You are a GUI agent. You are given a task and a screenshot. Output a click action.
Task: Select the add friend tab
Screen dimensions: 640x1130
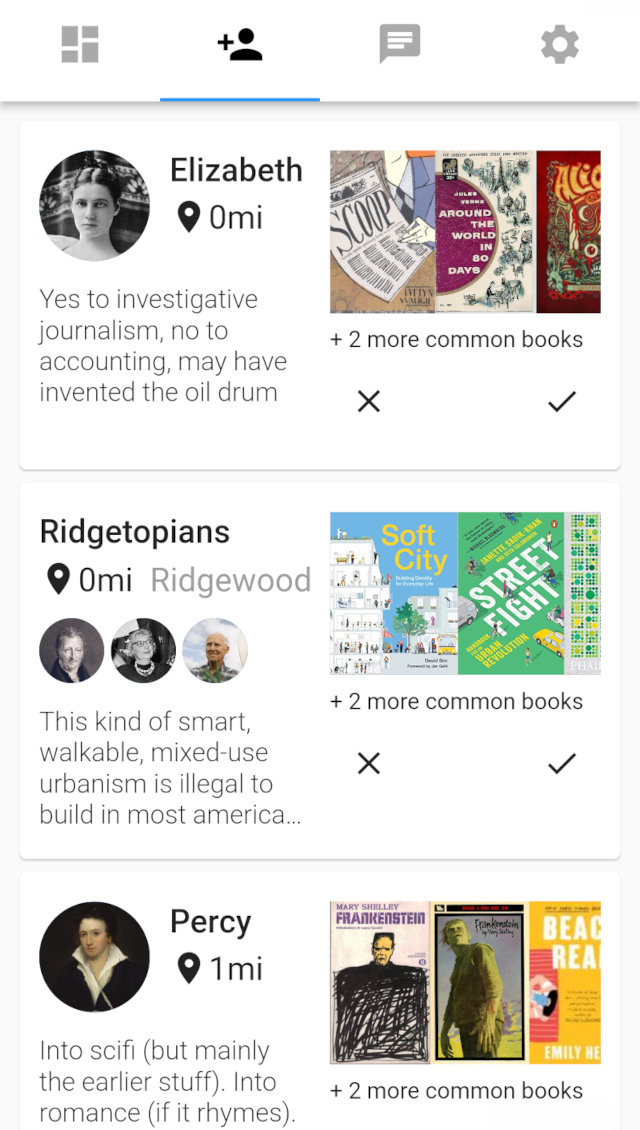tap(240, 45)
